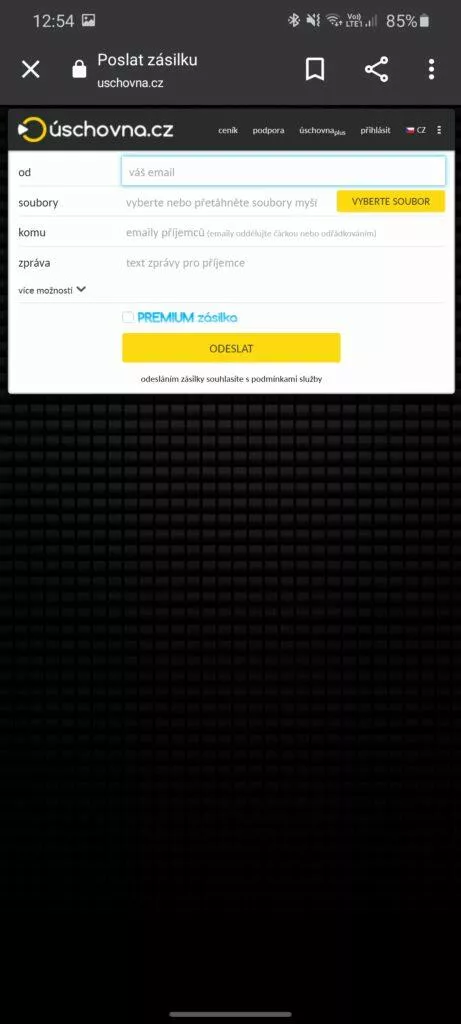Bookmark this page
The width and height of the screenshot is (461, 1024).
tap(315, 69)
